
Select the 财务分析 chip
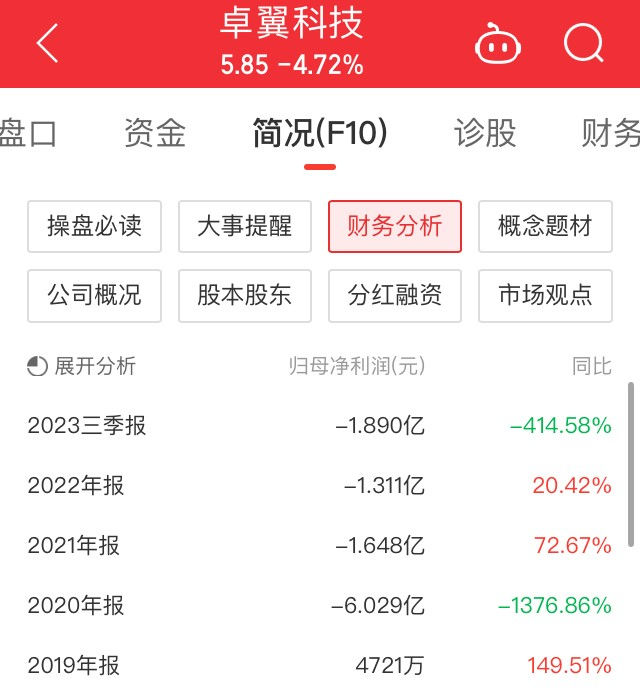(x=394, y=226)
